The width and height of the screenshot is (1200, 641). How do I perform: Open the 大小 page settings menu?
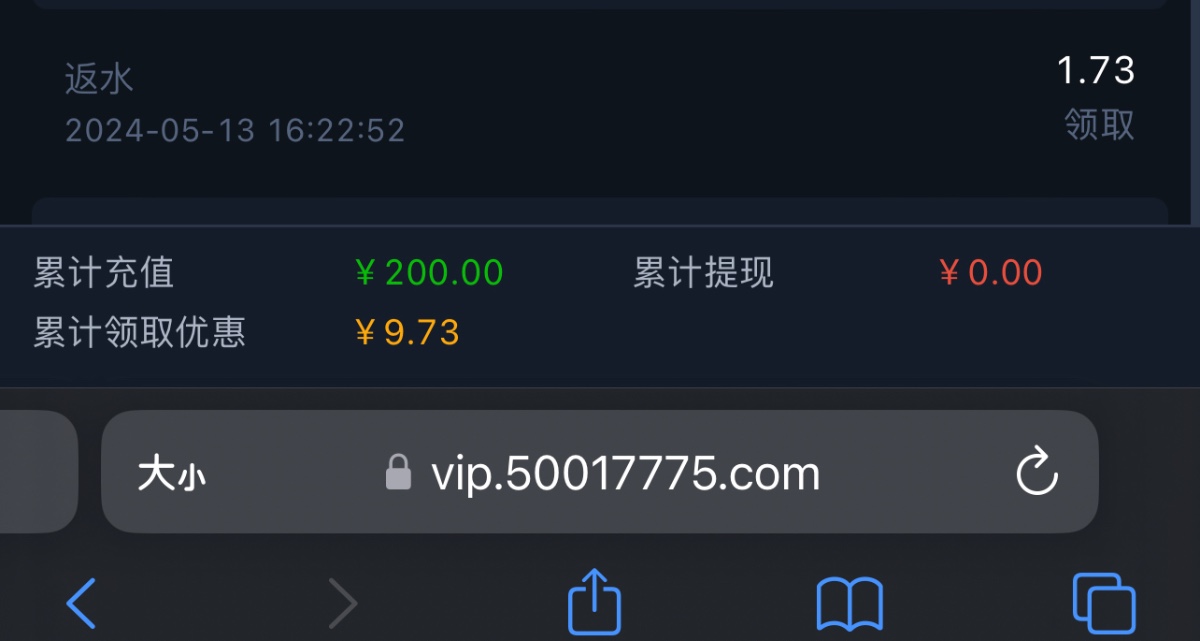click(x=171, y=474)
